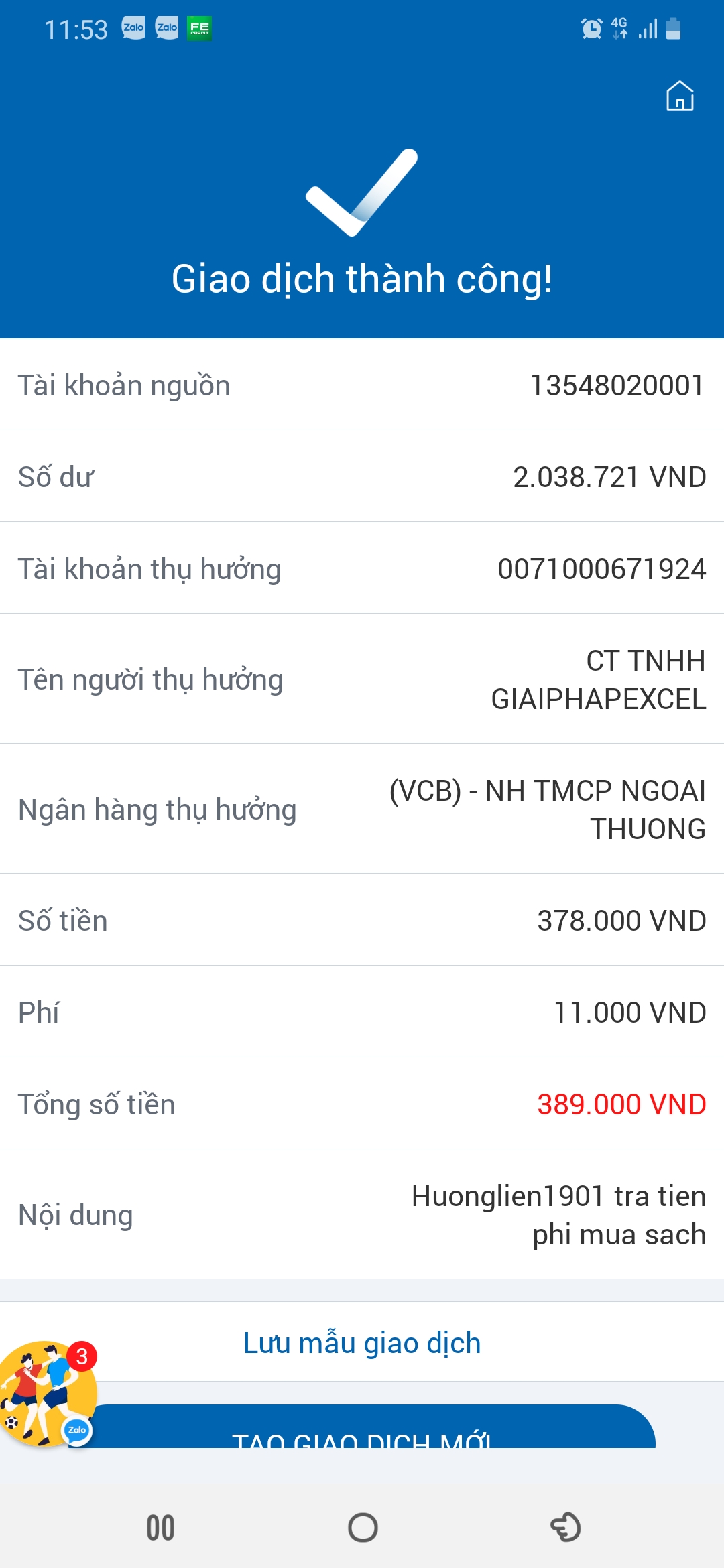Open recent apps from navigation bar
Screen dimensions: 724x1568
coord(160,1528)
